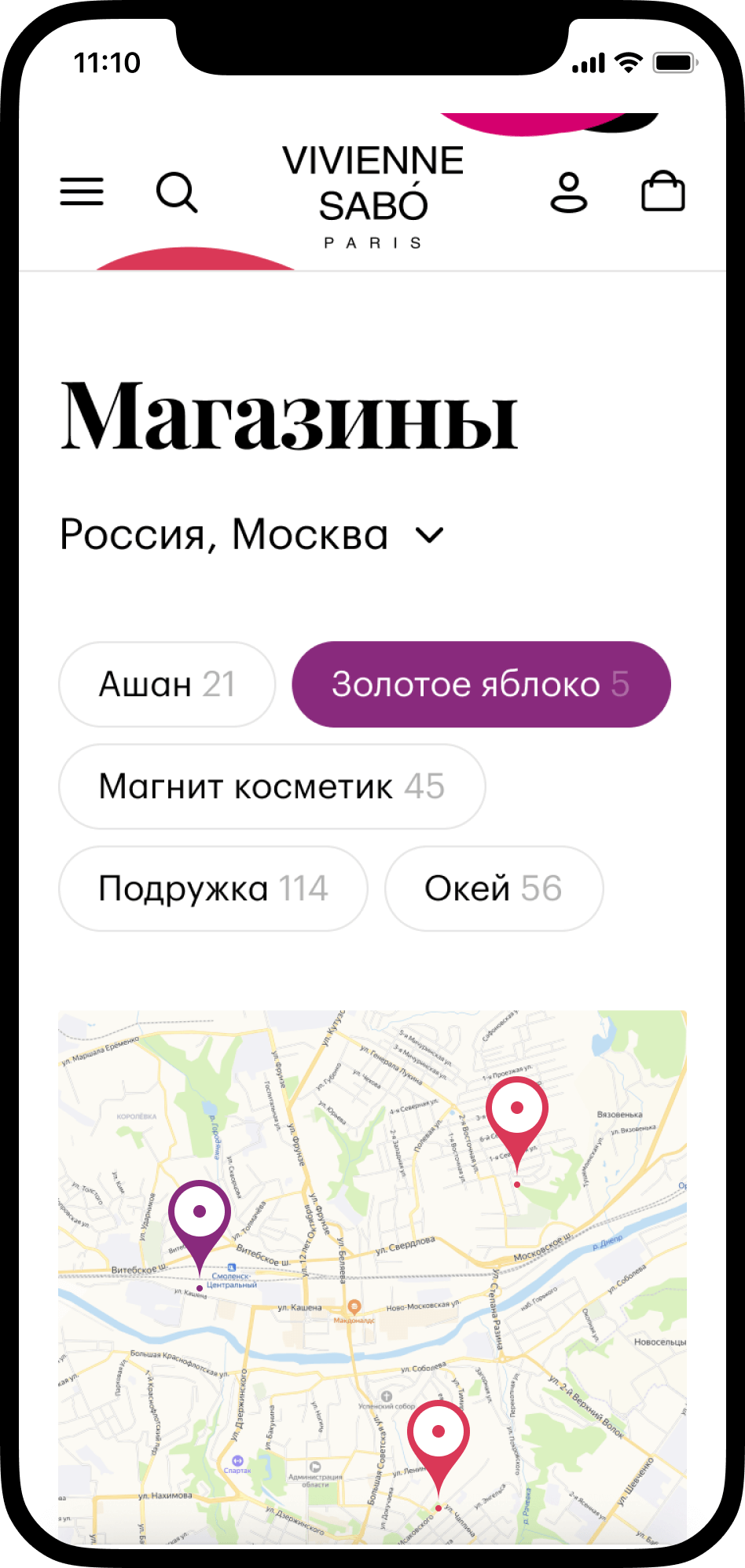Filter stores by Ашан

pyautogui.click(x=167, y=684)
